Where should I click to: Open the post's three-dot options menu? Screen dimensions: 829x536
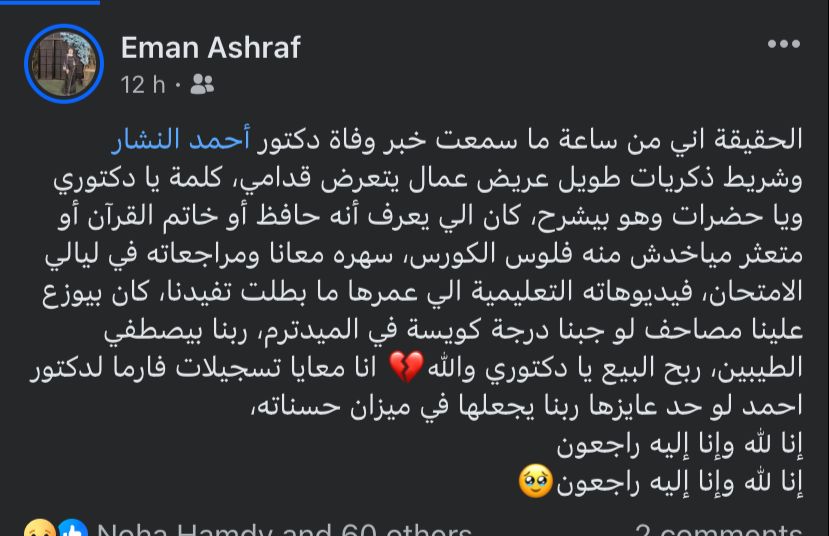coord(783,44)
